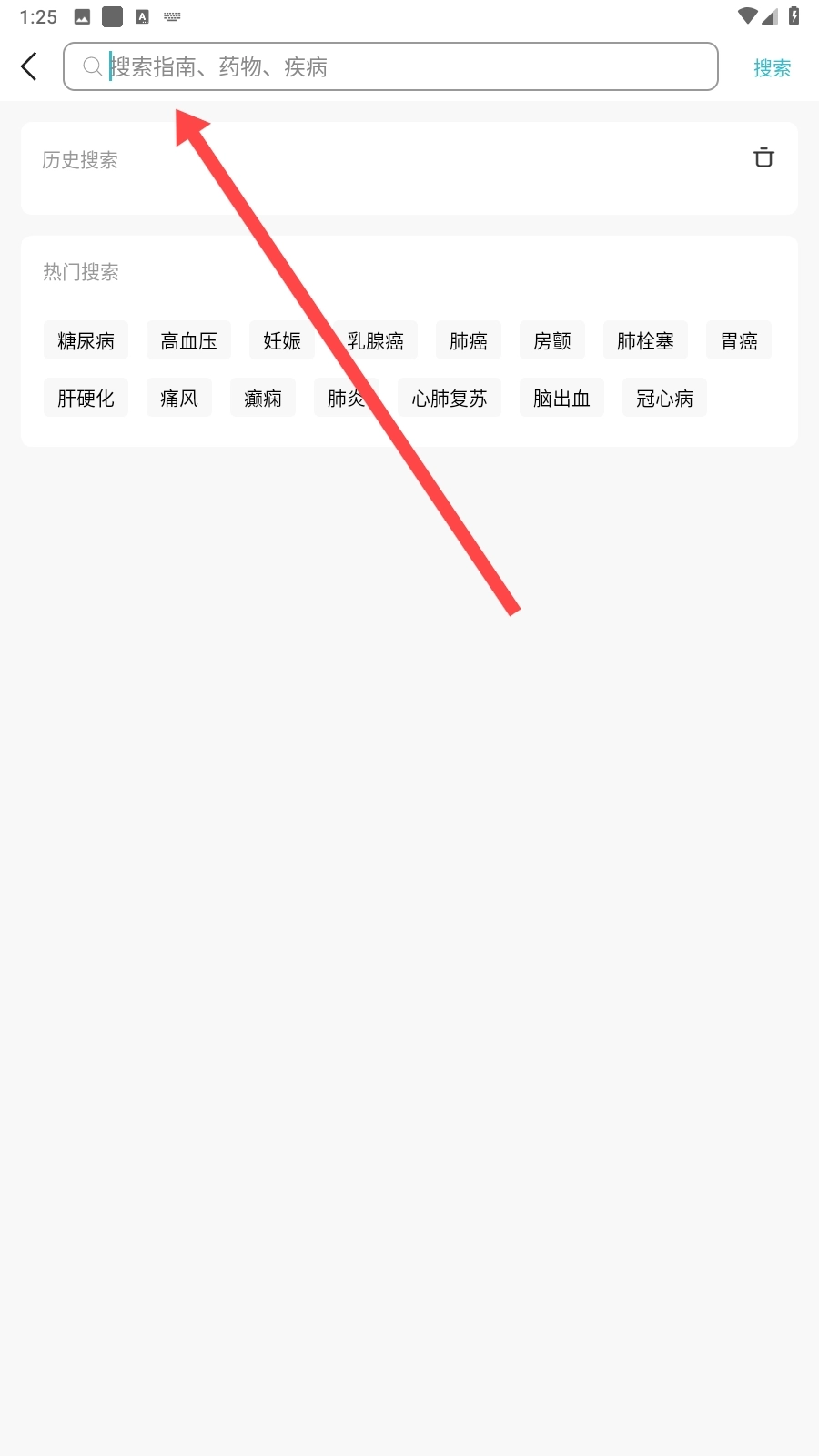This screenshot has height=1456, width=819.
Task: Select the 糖尿病 hot search chip
Action: [86, 340]
